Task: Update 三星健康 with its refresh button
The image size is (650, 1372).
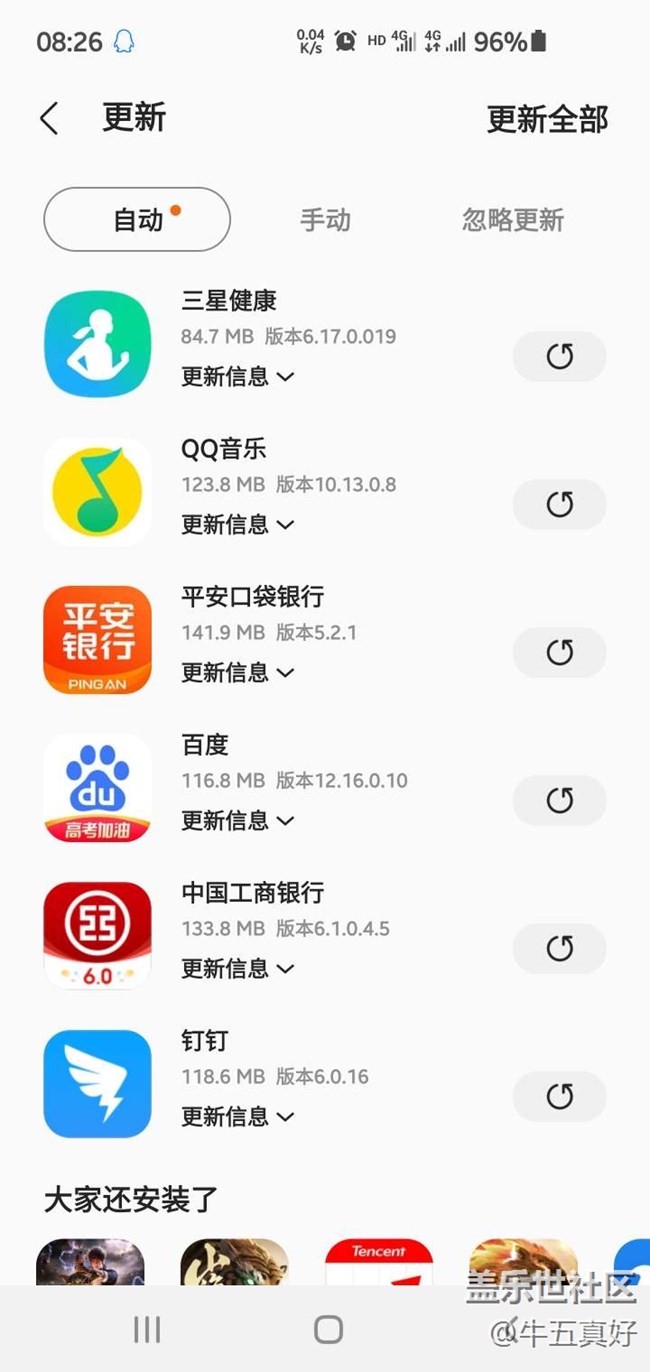Action: [x=559, y=357]
